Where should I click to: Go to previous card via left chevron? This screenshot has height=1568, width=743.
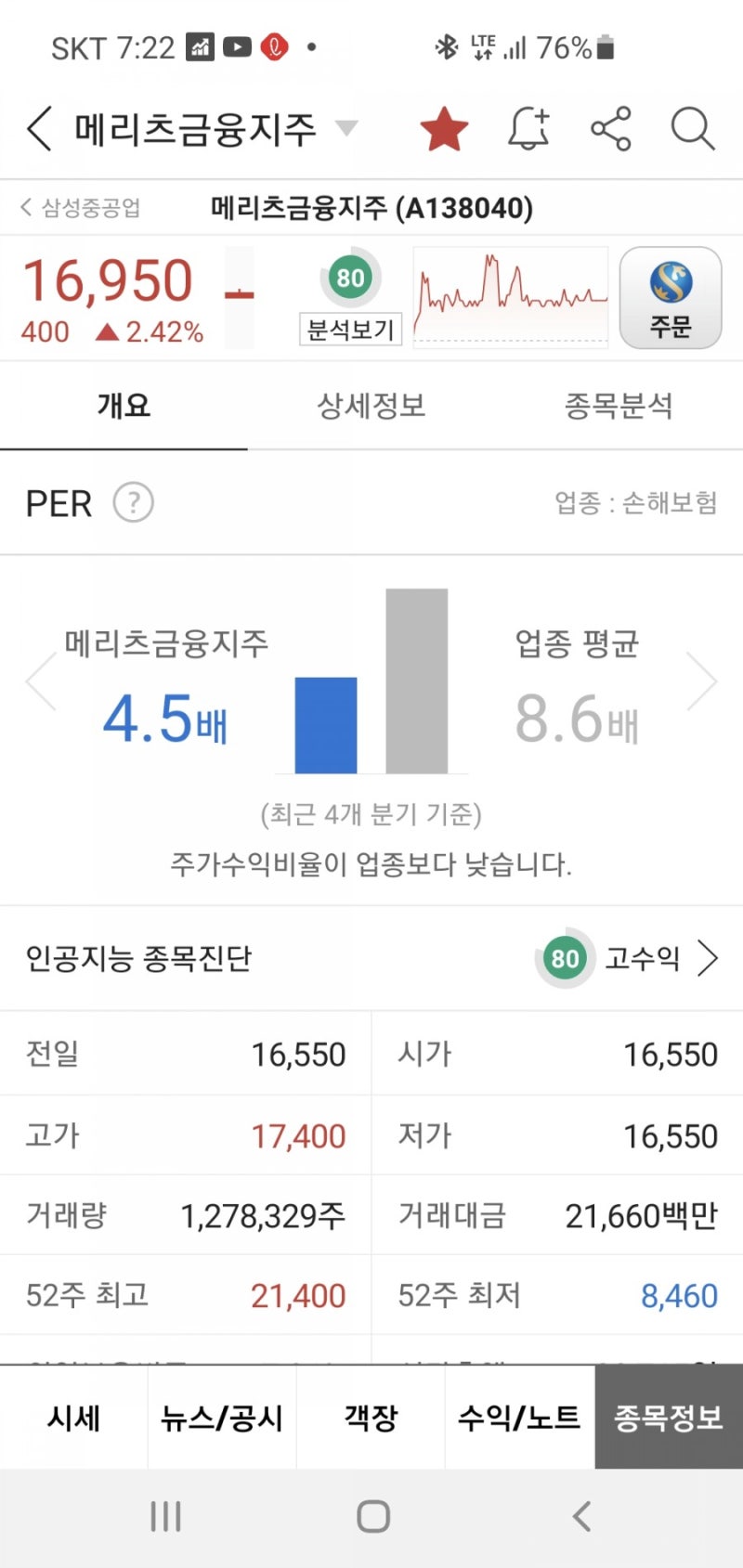(x=39, y=680)
